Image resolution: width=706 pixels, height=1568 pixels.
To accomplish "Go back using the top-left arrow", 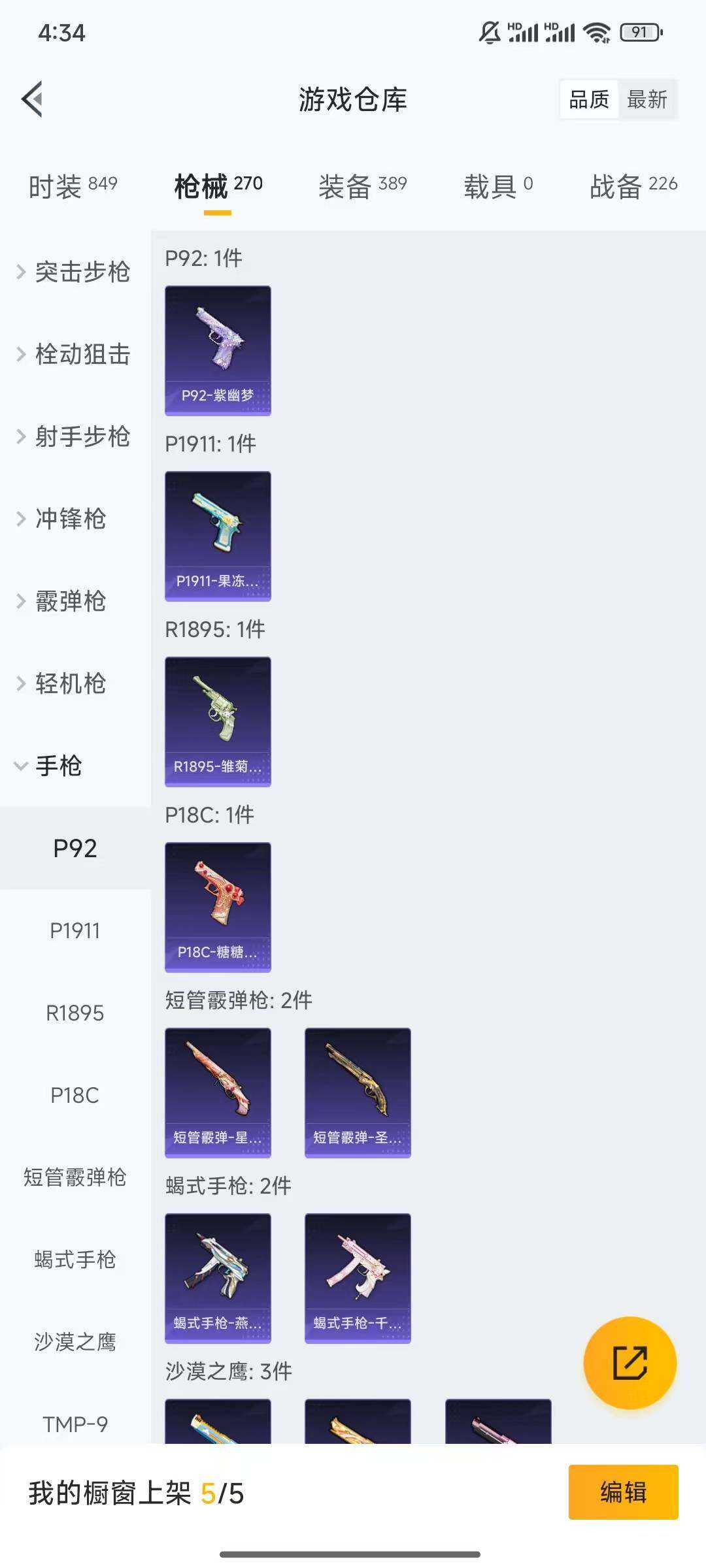I will [33, 99].
